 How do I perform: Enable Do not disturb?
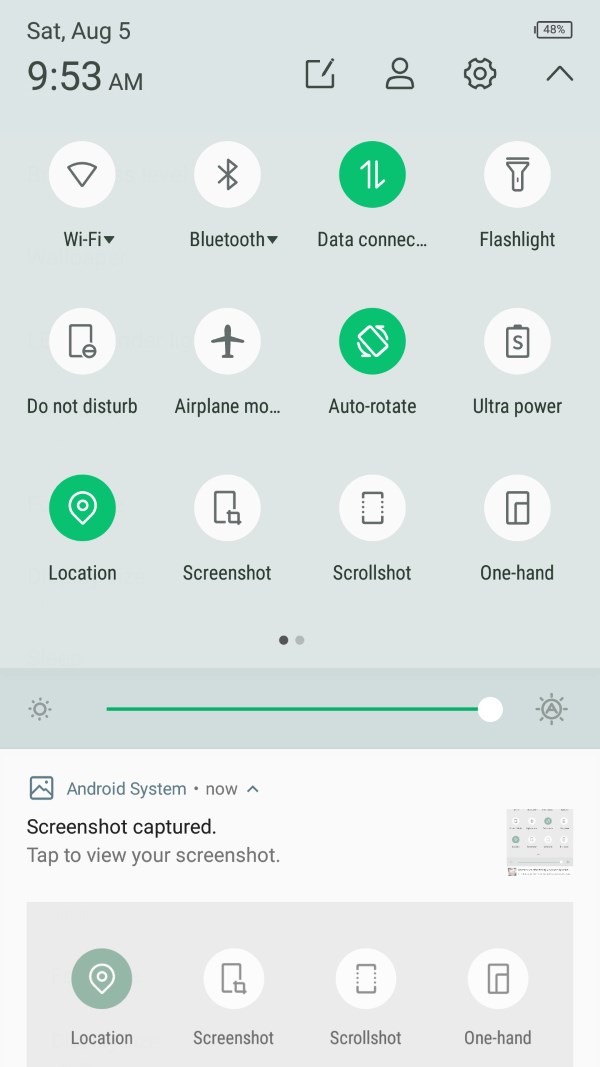(x=82, y=342)
